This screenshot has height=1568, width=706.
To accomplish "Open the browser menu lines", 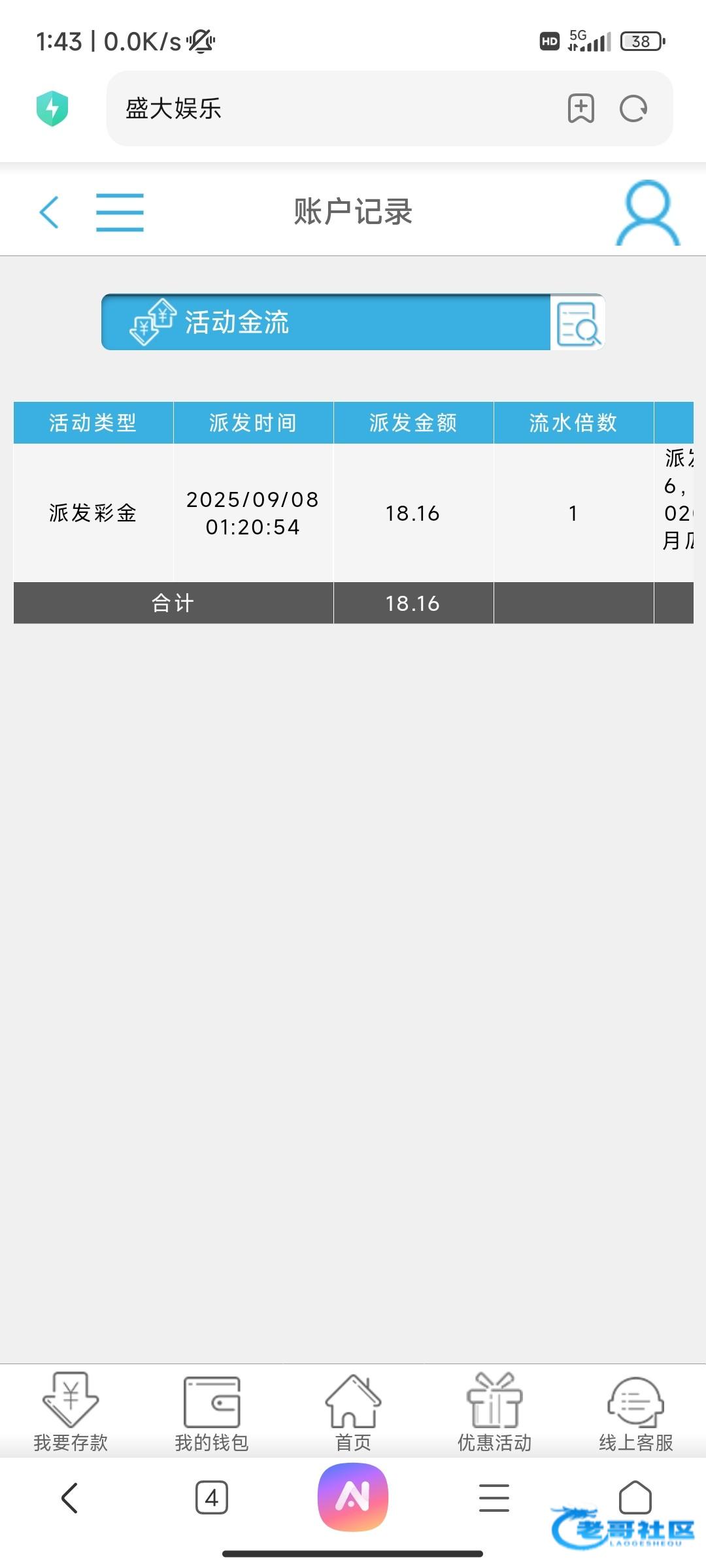I will (494, 1497).
